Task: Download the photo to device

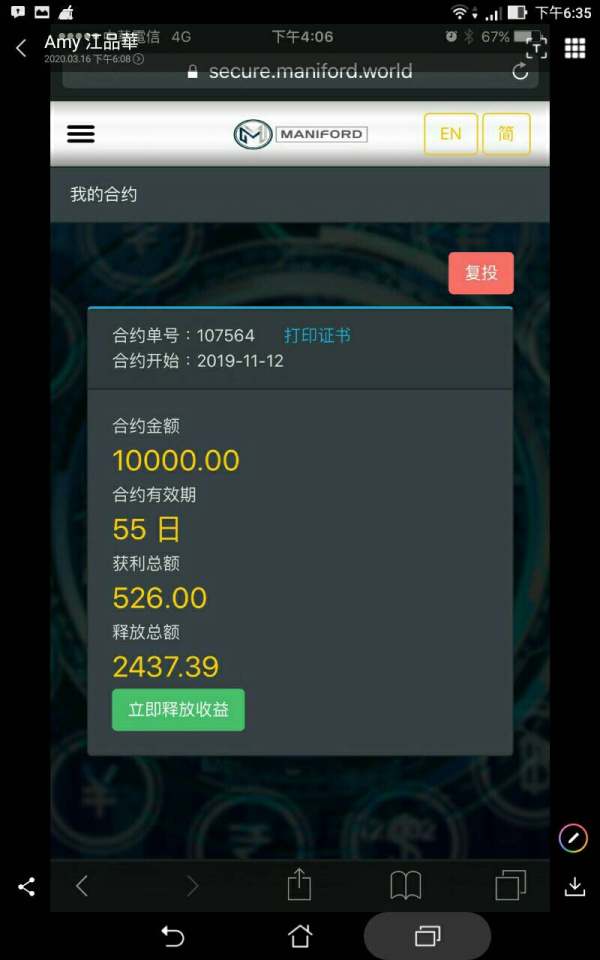Action: click(x=574, y=887)
